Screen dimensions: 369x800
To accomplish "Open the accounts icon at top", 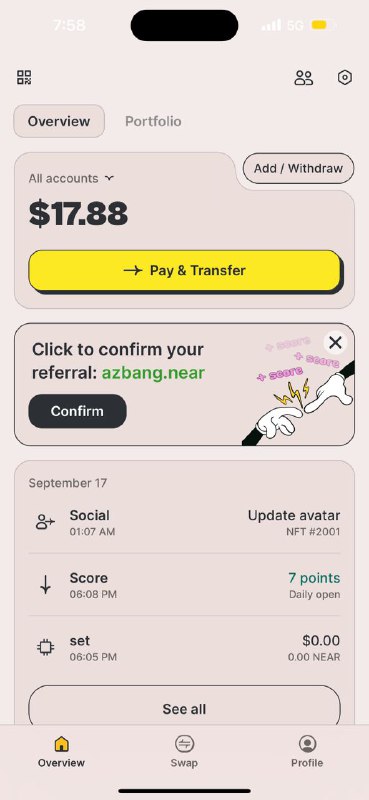I will [x=304, y=78].
